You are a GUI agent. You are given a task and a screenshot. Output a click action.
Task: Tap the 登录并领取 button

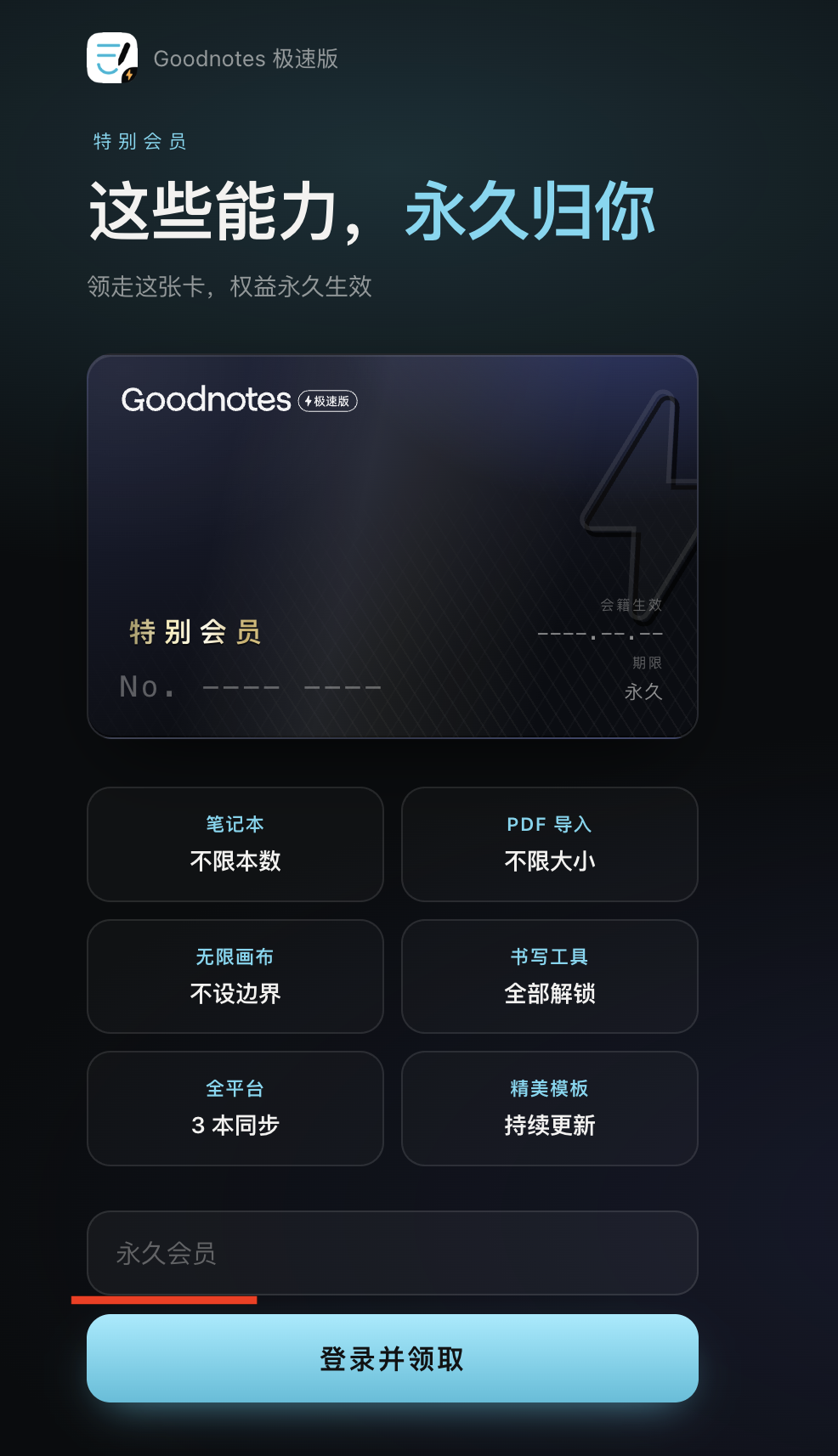pyautogui.click(x=392, y=1357)
